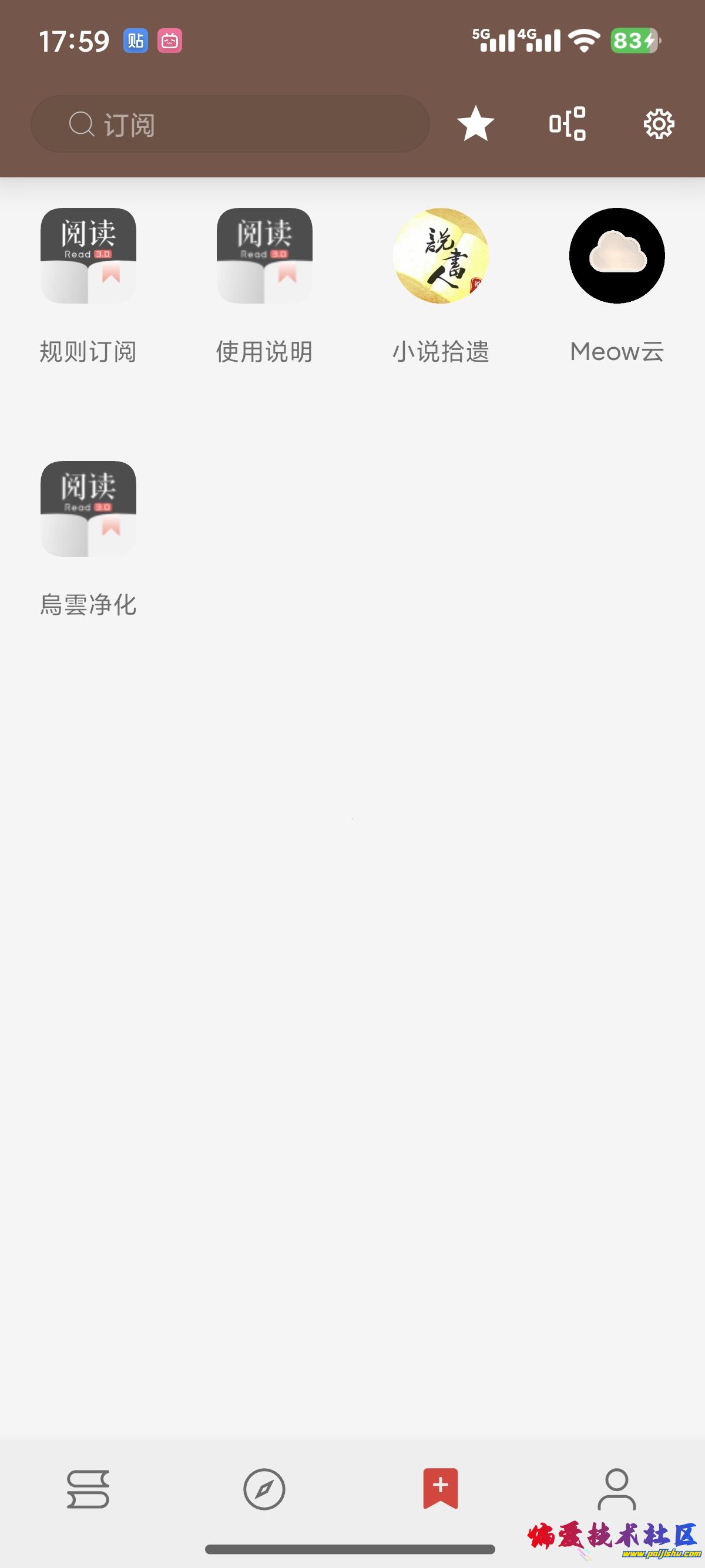705x1568 pixels.
Task: Switch to the bookshelf tab
Action: pyautogui.click(x=88, y=1489)
